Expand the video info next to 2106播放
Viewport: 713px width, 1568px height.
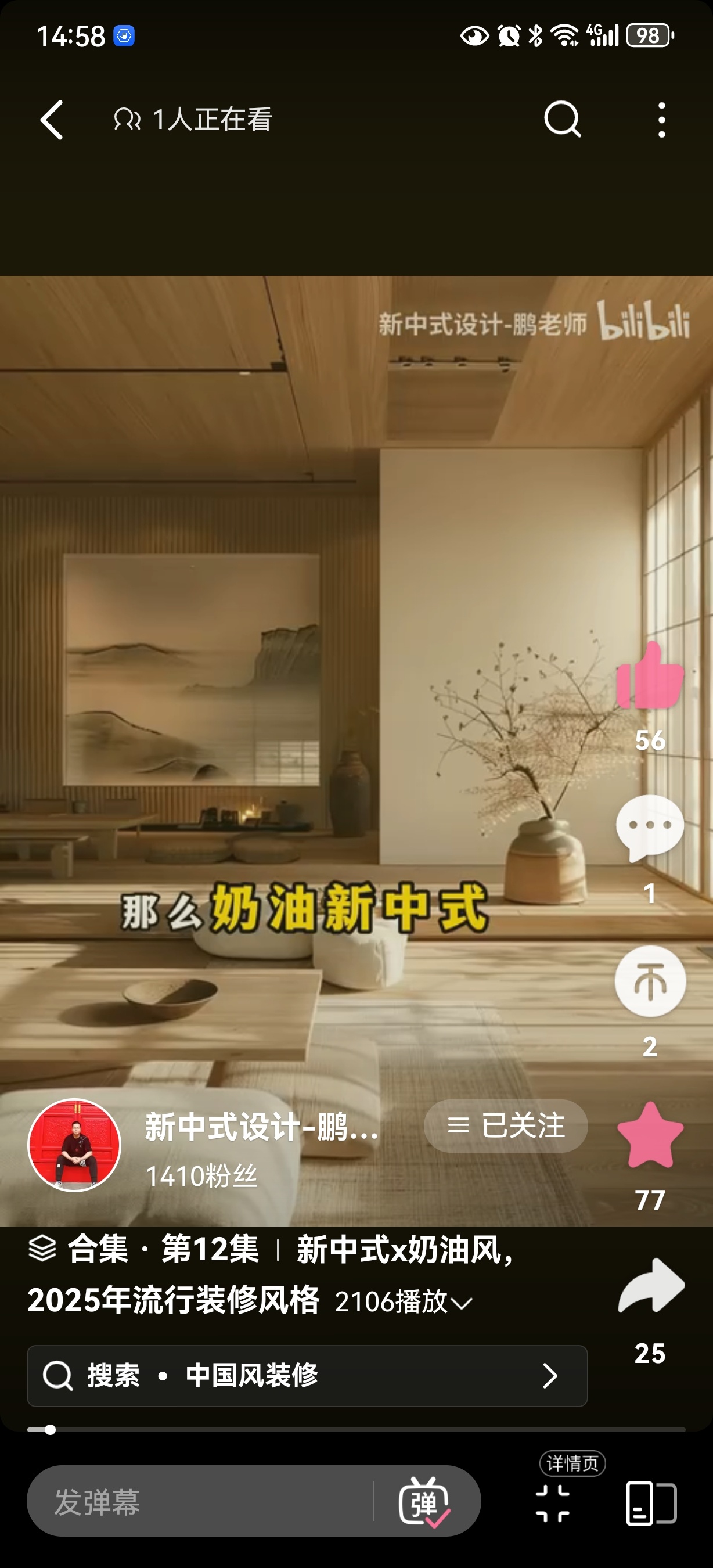coord(462,1303)
